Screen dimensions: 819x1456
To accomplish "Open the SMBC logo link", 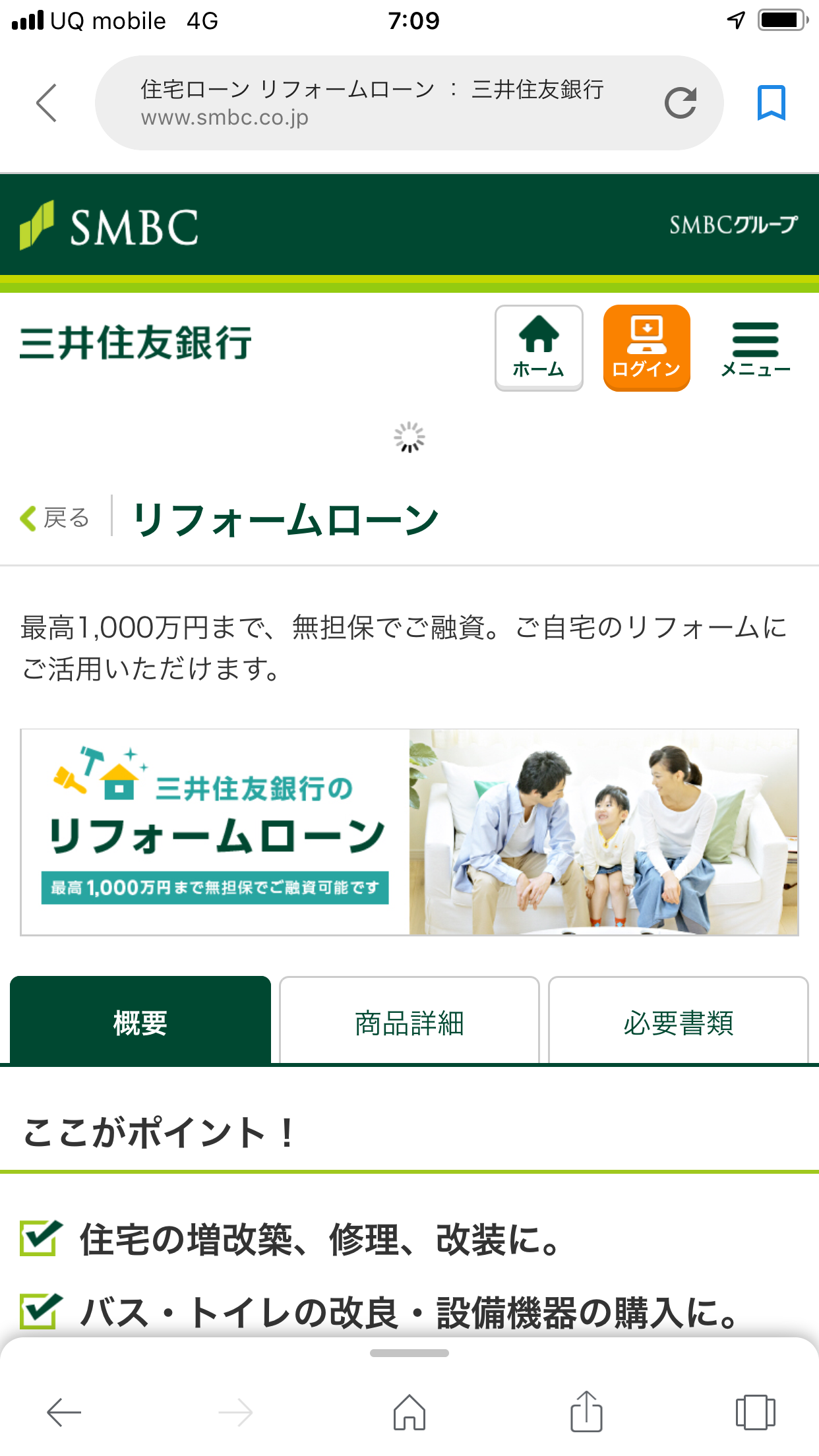I will [x=109, y=226].
